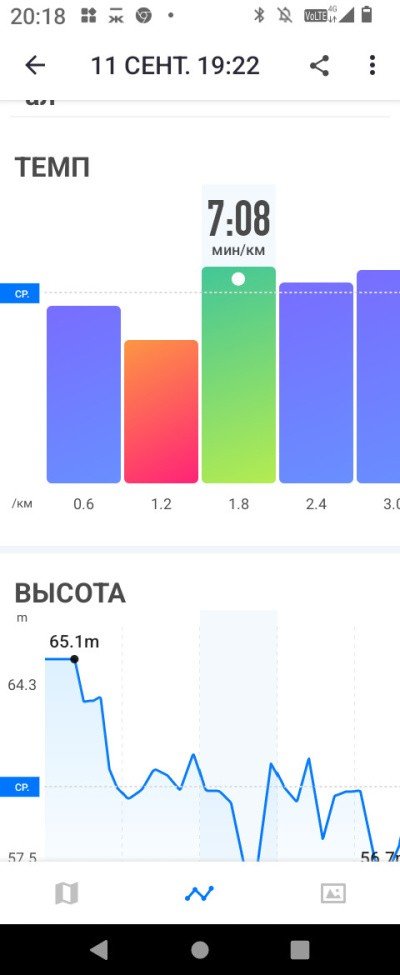Screen dimensions: 400x975
Task: Open recent apps via square button
Action: tap(300, 950)
